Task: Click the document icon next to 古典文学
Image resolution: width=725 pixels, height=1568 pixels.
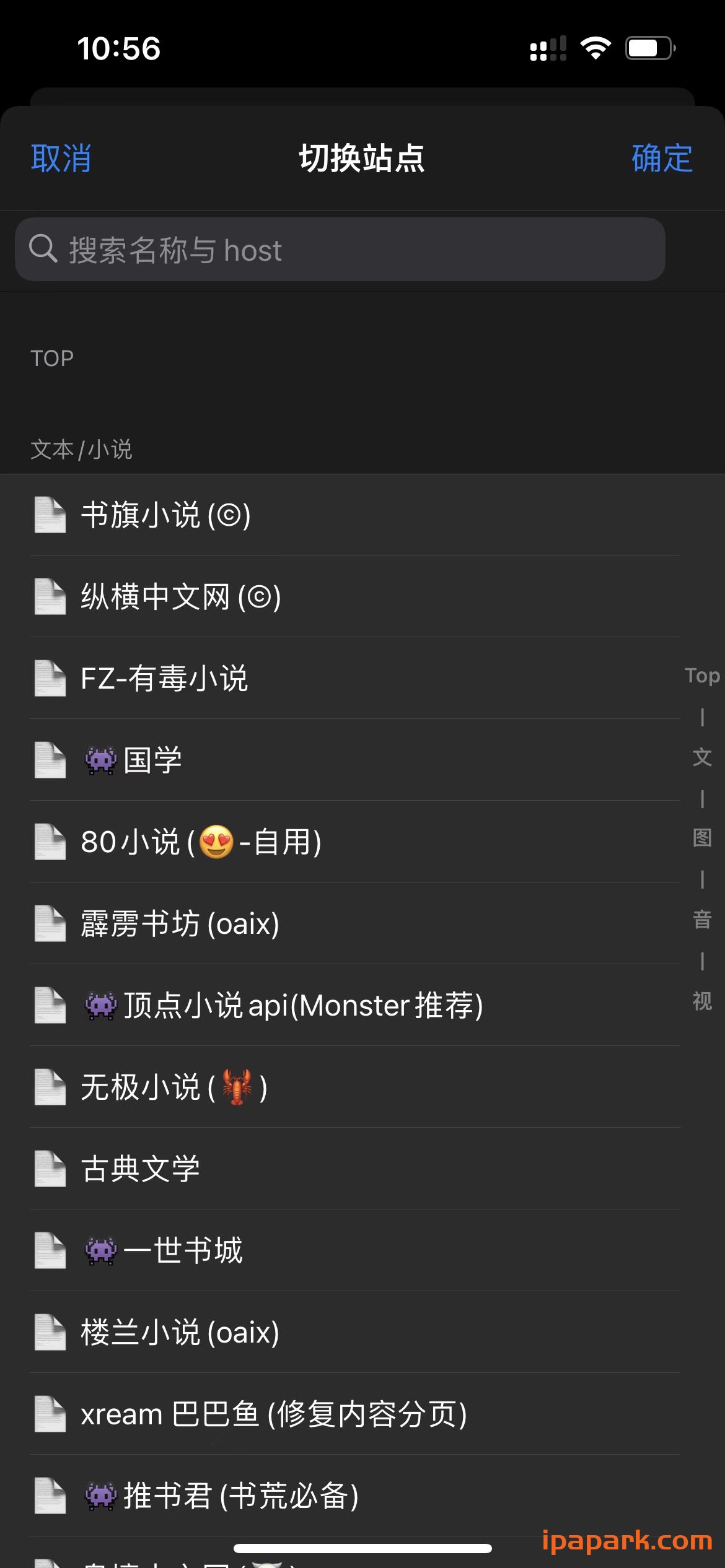Action: tap(50, 1169)
